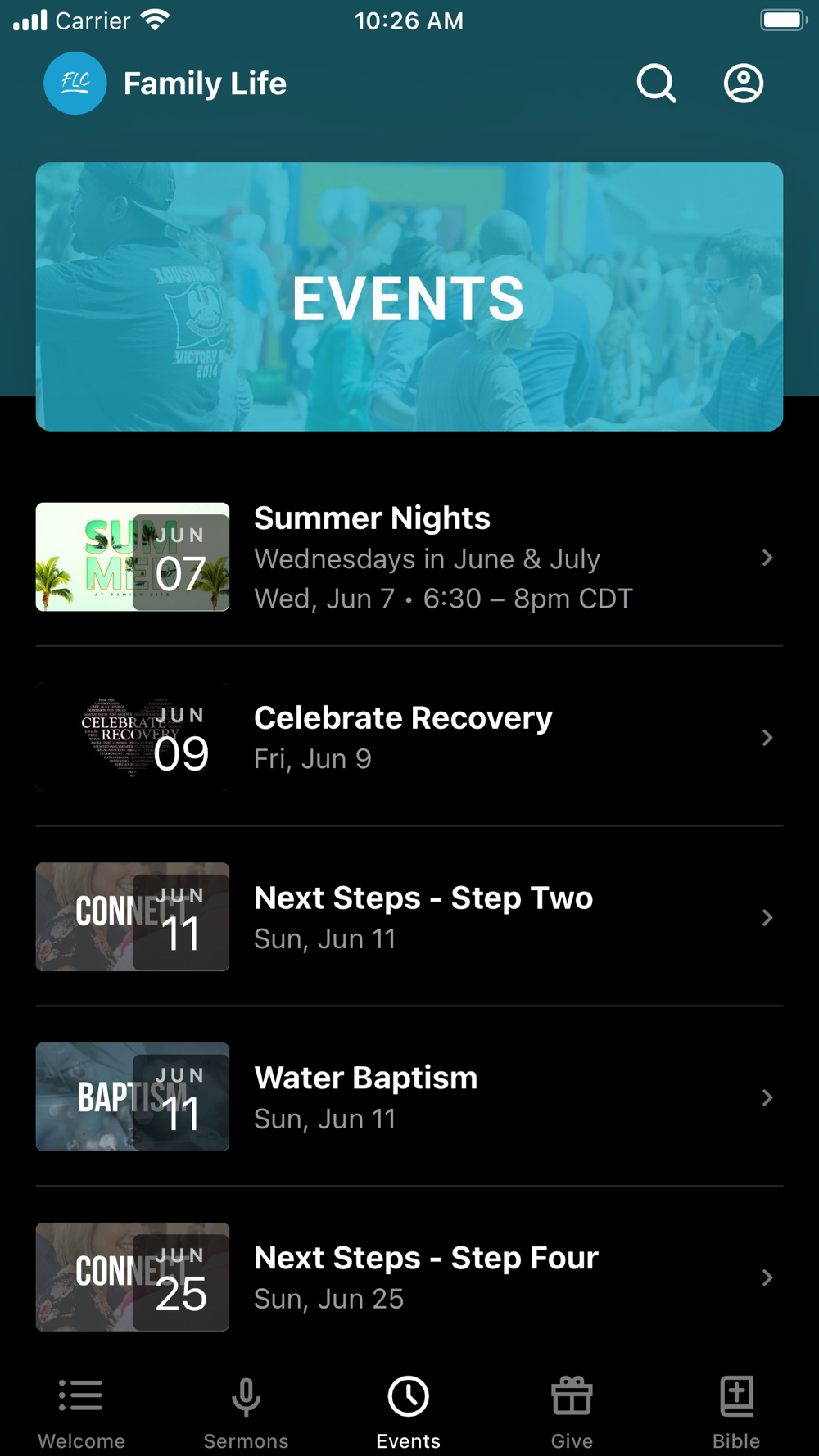
Task: Open the Water Baptism event
Action: point(409,1097)
